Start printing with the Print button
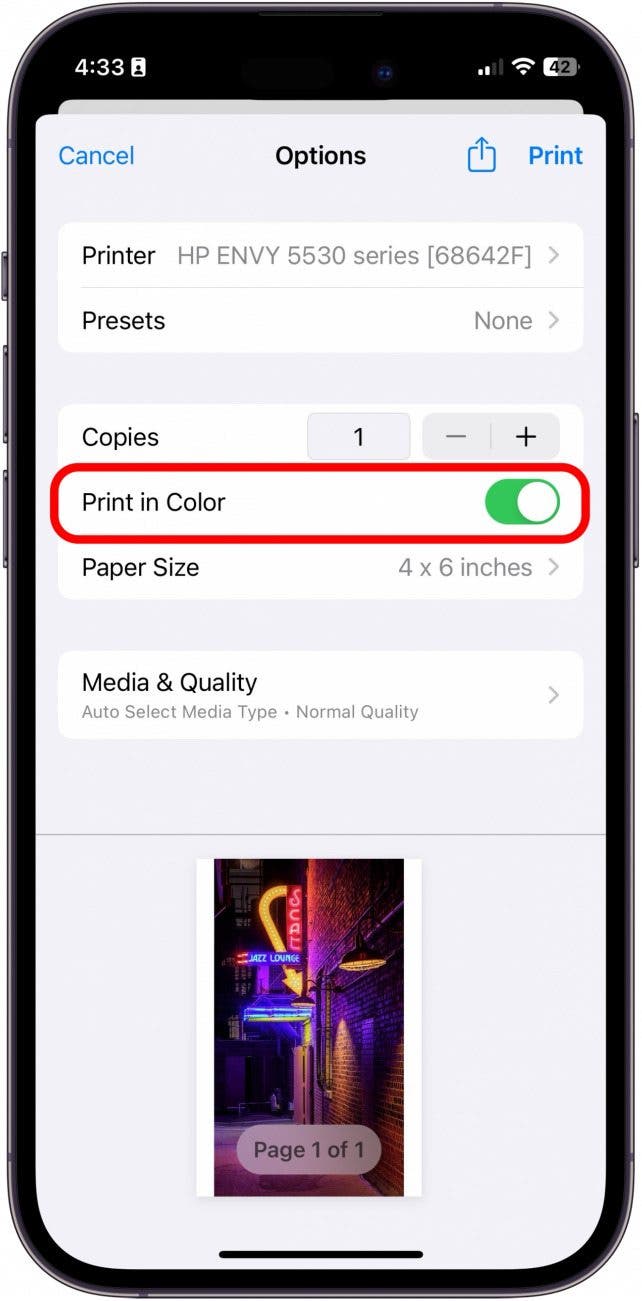Screen dimensions: 642x1301 tap(555, 156)
